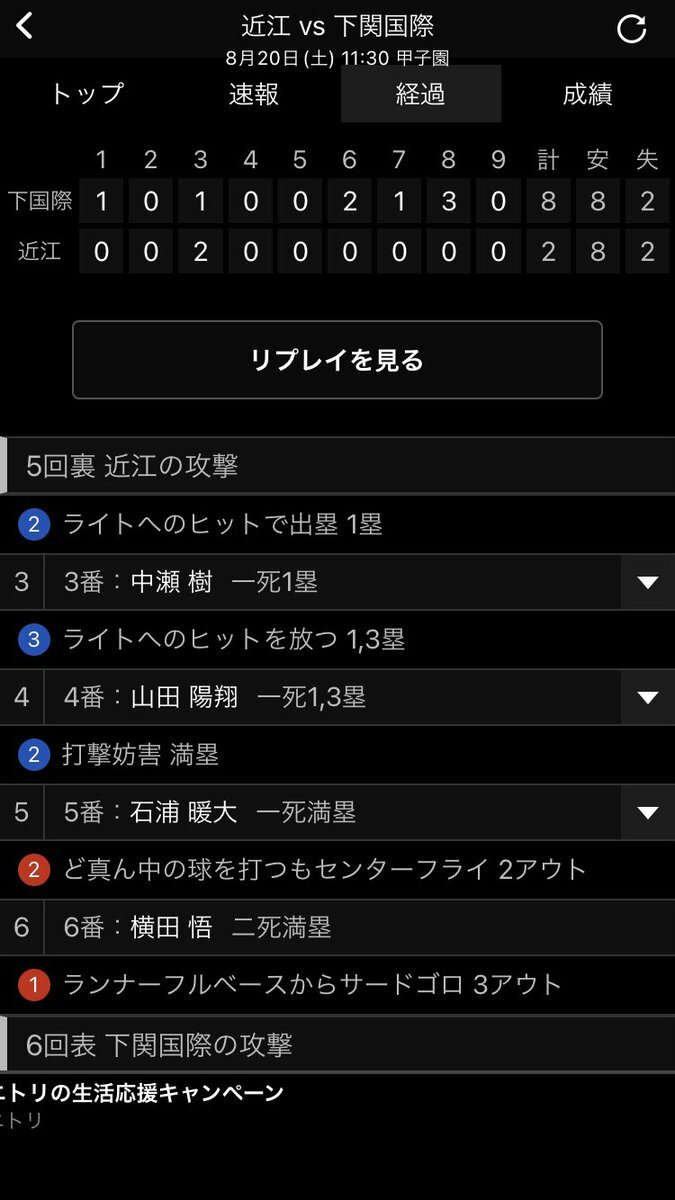This screenshot has width=675, height=1200.
Task: Expand 3番 中瀬 樹 at-bat details
Action: [x=648, y=582]
